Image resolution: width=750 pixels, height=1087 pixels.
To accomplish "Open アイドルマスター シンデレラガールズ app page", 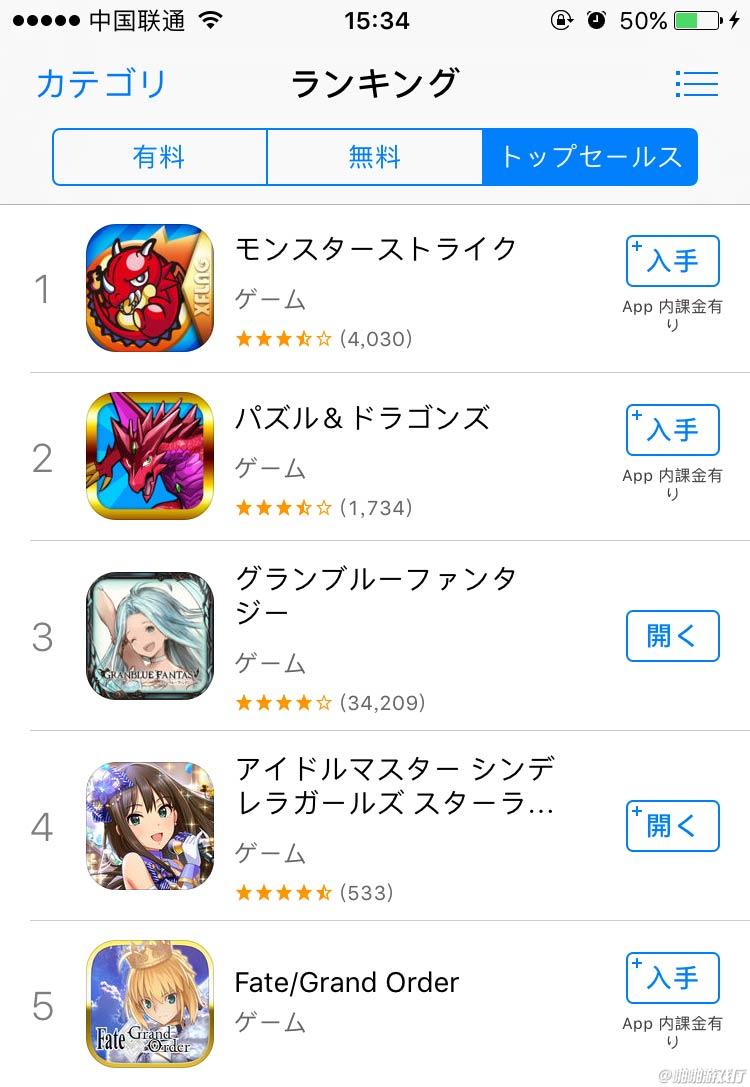I will [x=394, y=786].
